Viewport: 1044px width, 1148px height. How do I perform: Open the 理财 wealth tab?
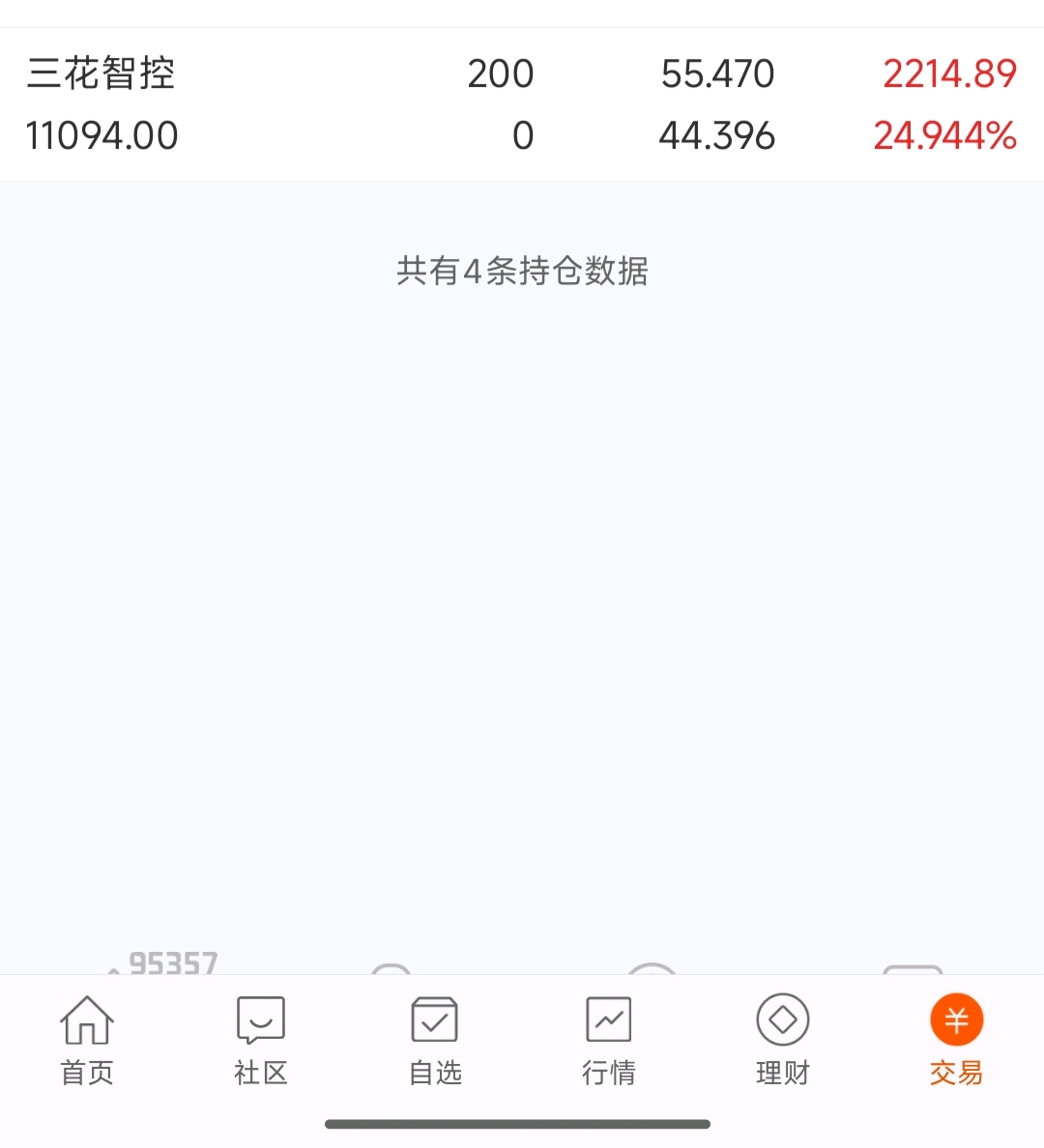pyautogui.click(x=782, y=1041)
